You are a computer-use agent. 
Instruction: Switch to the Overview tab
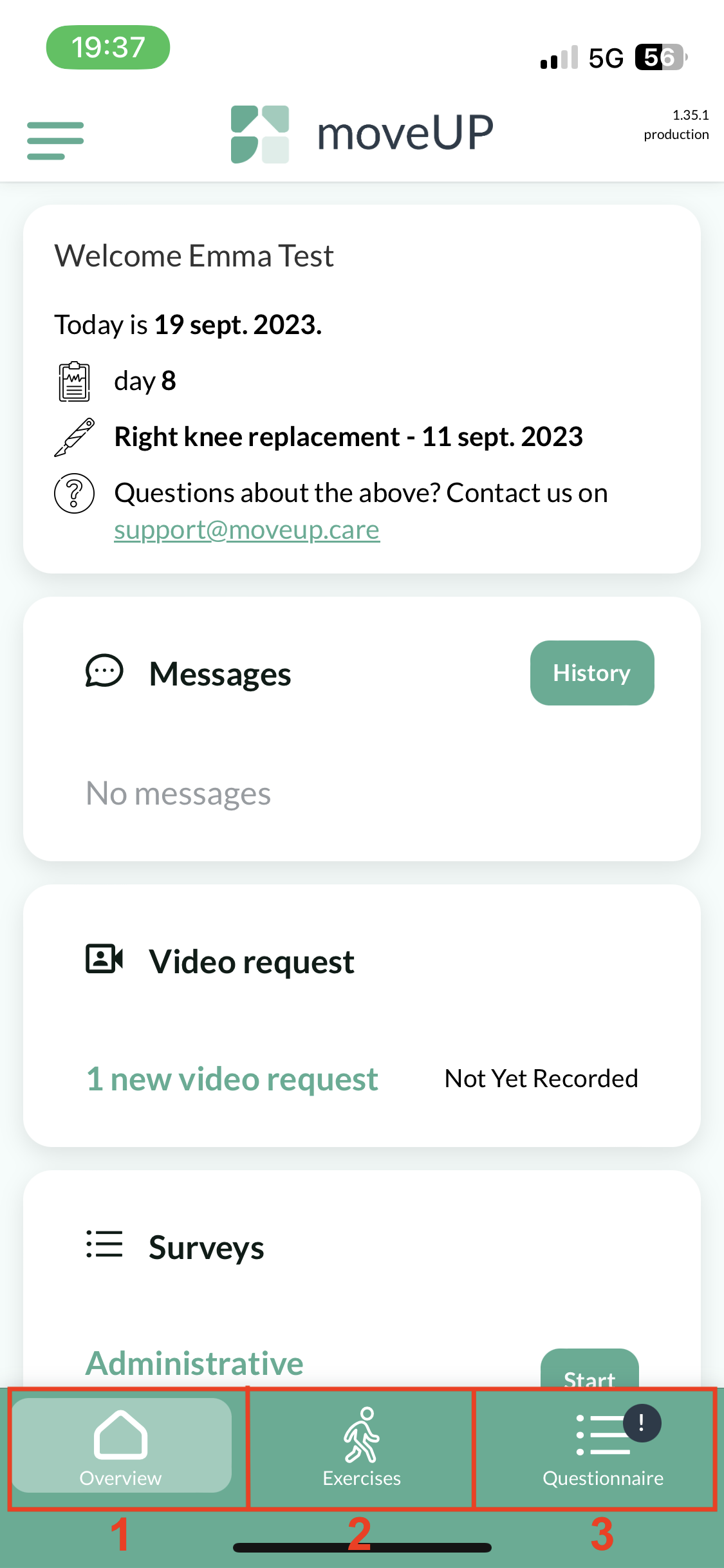coord(122,1446)
